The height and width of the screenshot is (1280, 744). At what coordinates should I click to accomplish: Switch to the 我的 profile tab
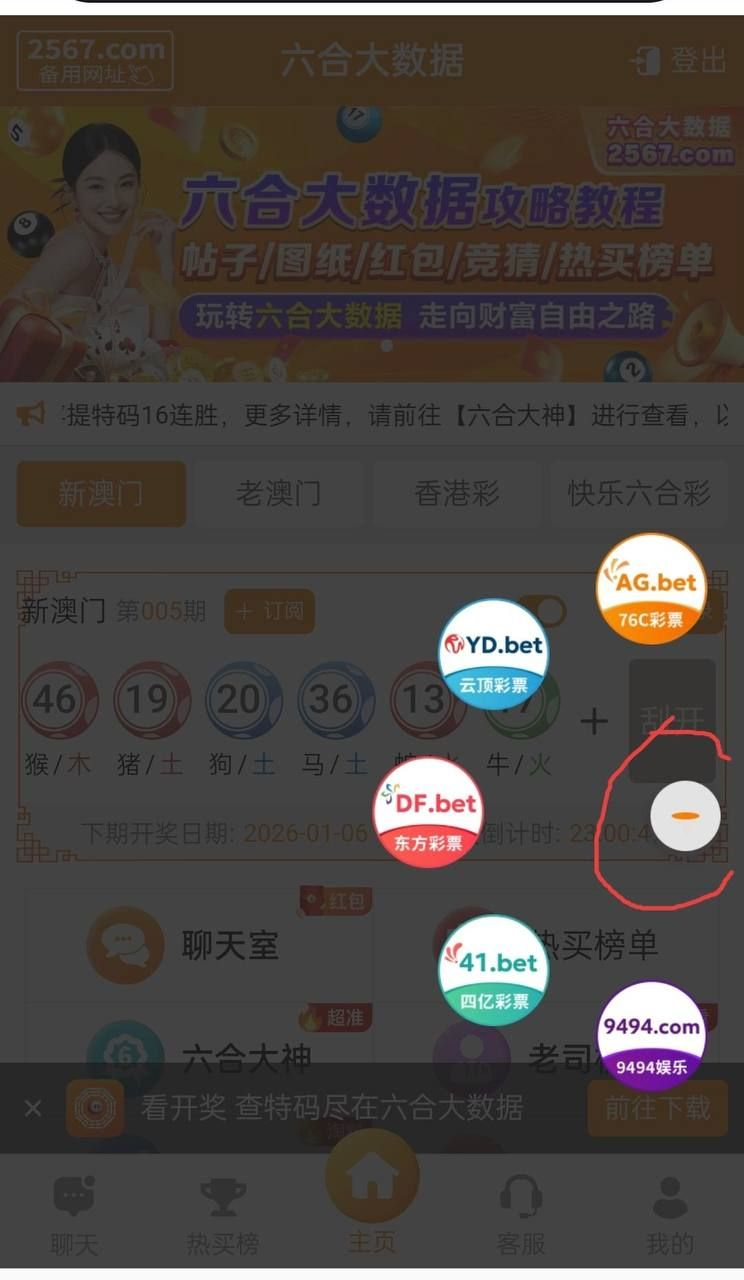[x=669, y=1215]
